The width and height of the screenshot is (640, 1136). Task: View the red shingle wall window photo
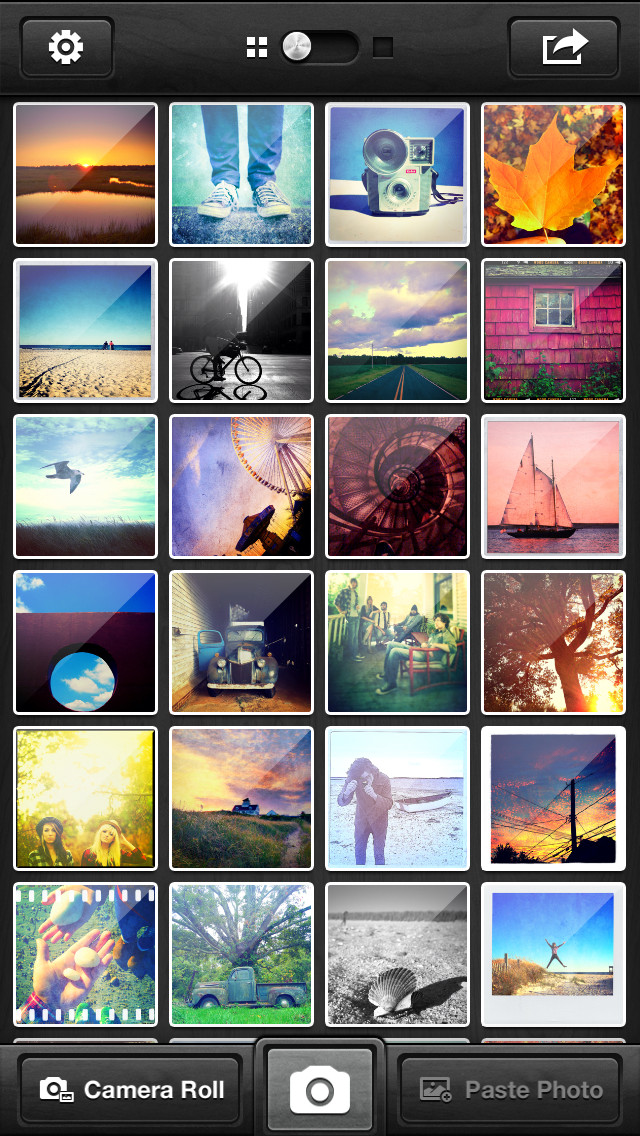point(553,330)
